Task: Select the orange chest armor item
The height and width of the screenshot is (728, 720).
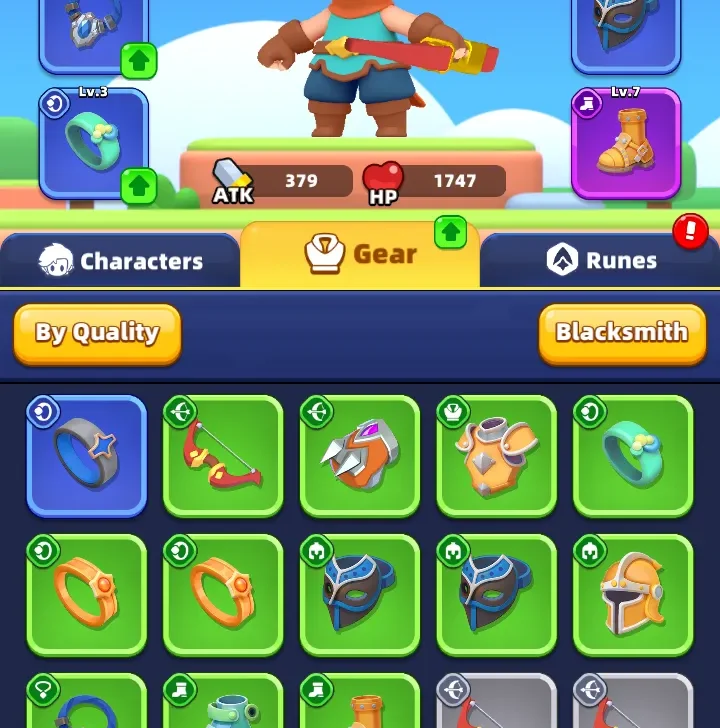Action: (496, 455)
